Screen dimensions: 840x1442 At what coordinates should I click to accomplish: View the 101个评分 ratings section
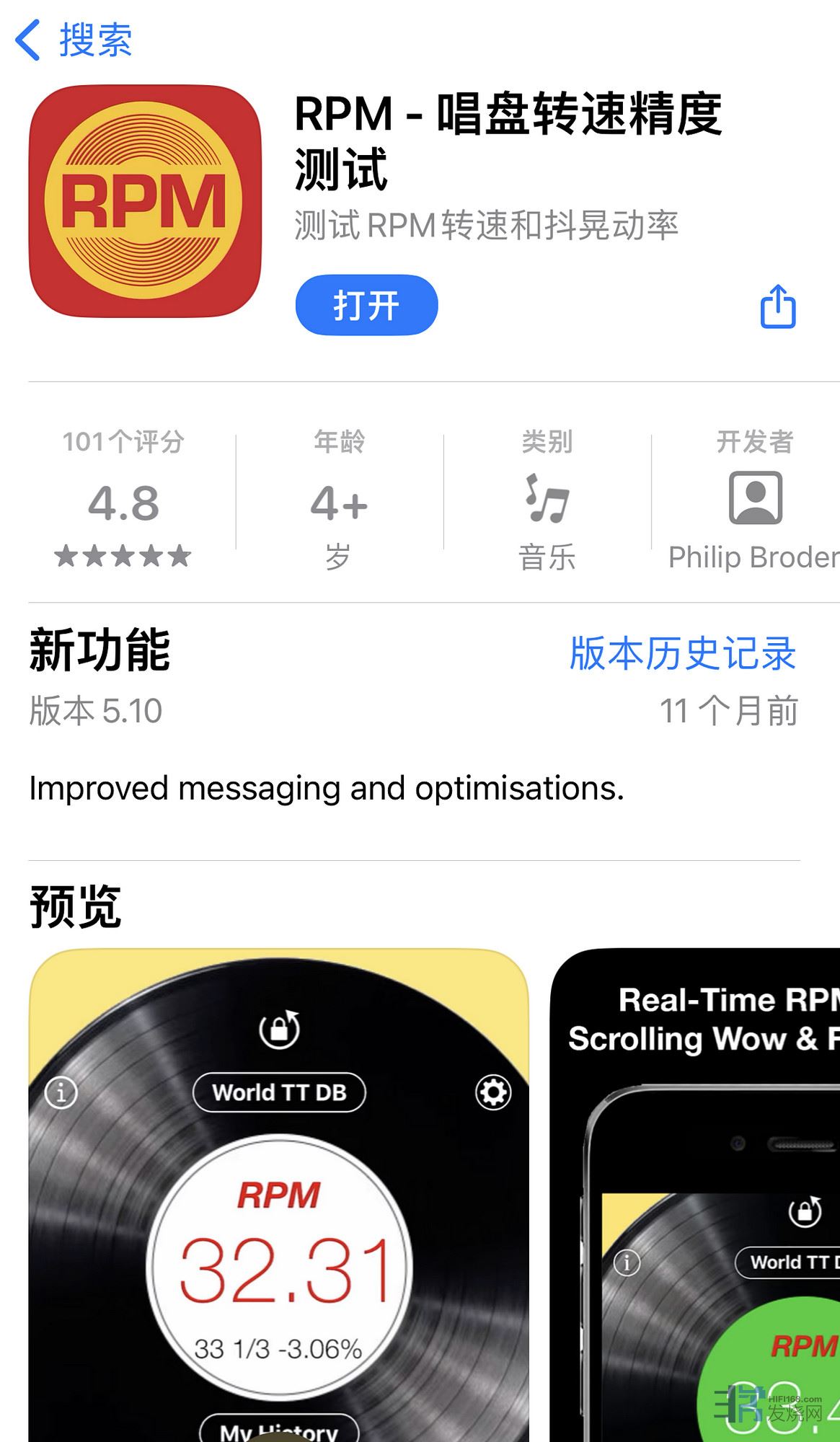pos(123,501)
